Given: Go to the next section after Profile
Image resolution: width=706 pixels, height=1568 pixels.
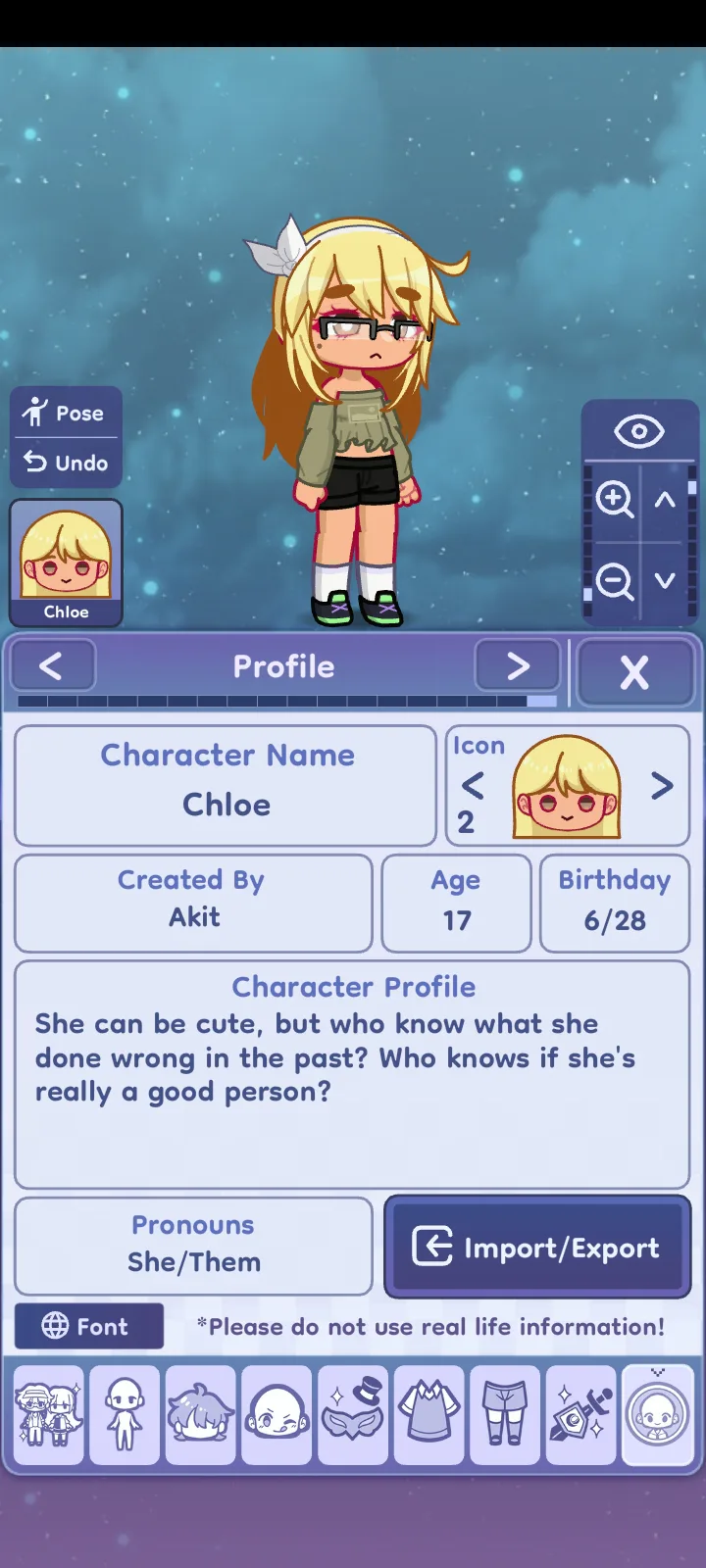Looking at the screenshot, I should click(517, 666).
